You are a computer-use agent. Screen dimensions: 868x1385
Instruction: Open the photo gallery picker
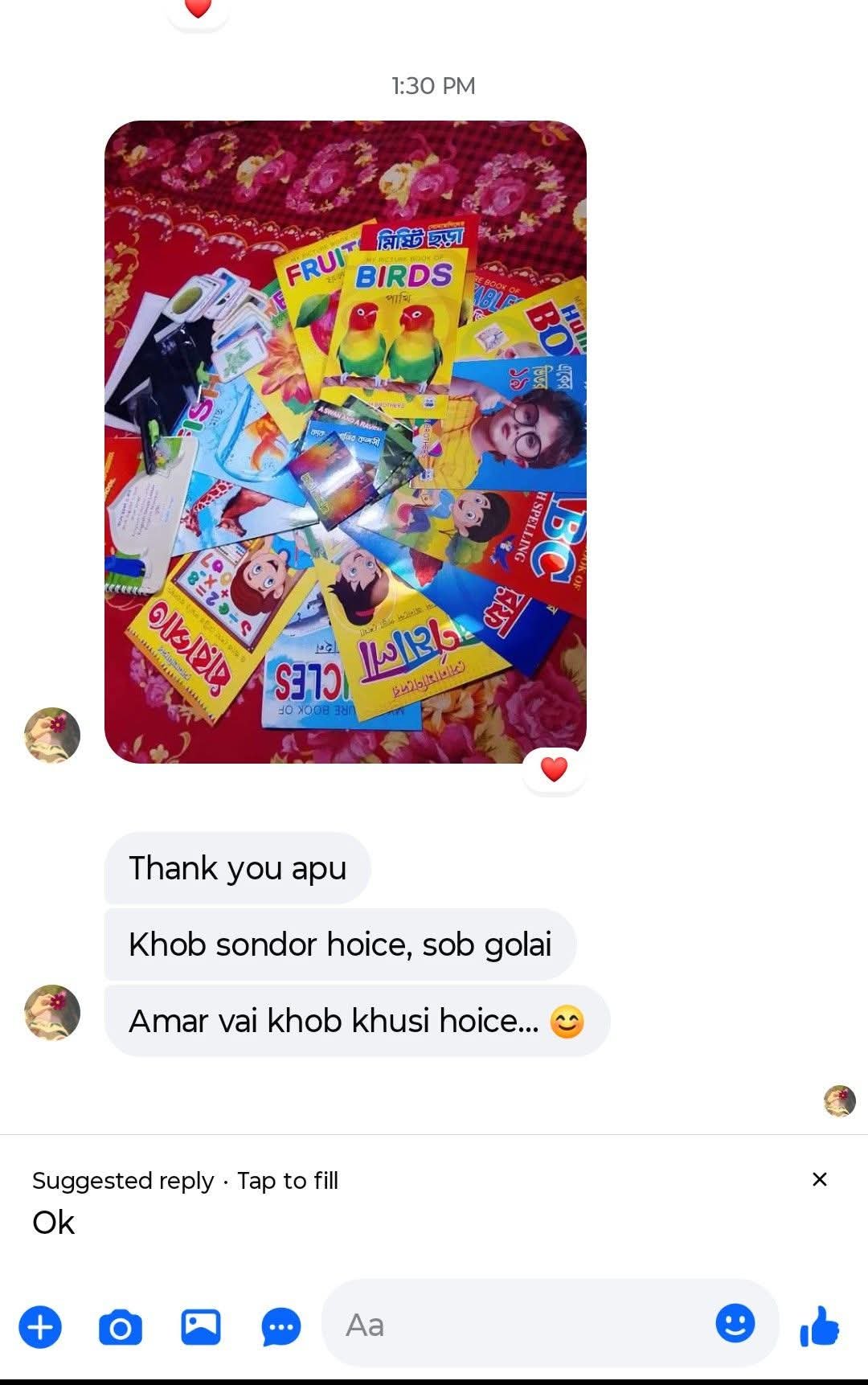tap(201, 1326)
